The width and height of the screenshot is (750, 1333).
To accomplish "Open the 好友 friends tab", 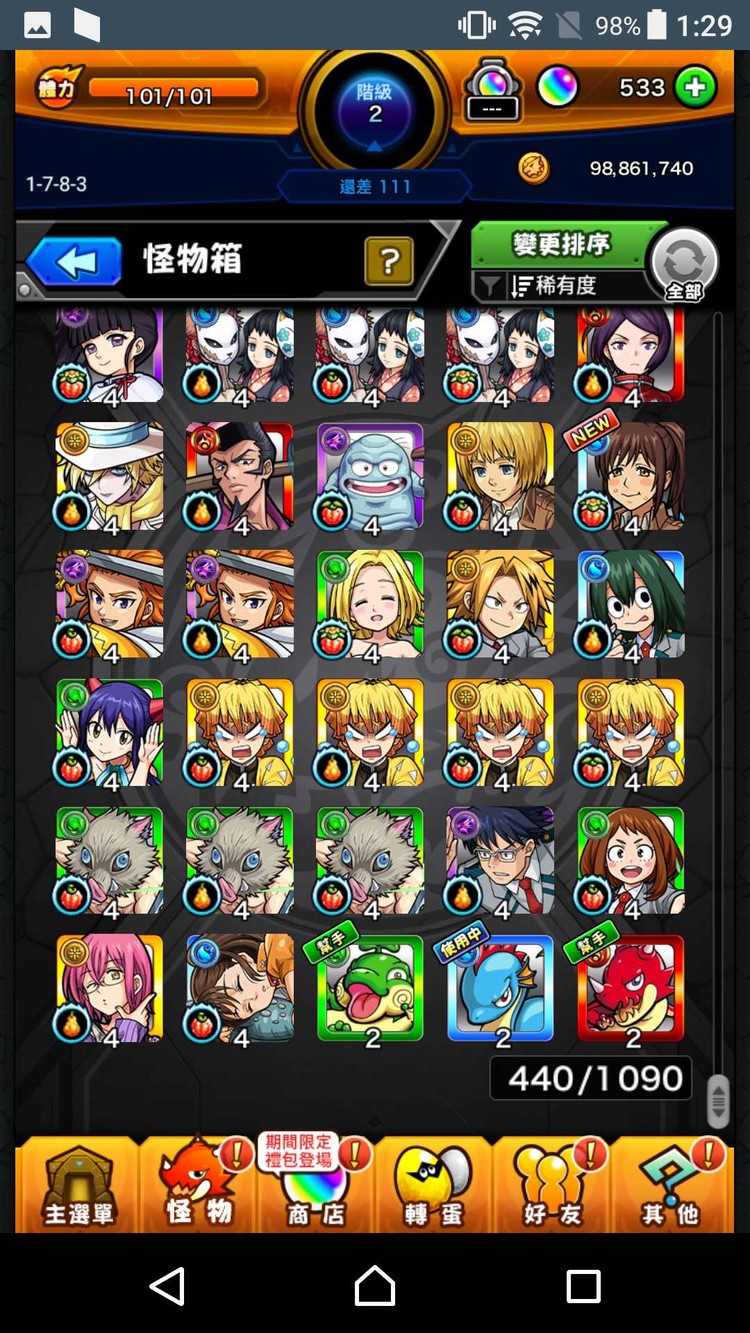I will 552,1185.
